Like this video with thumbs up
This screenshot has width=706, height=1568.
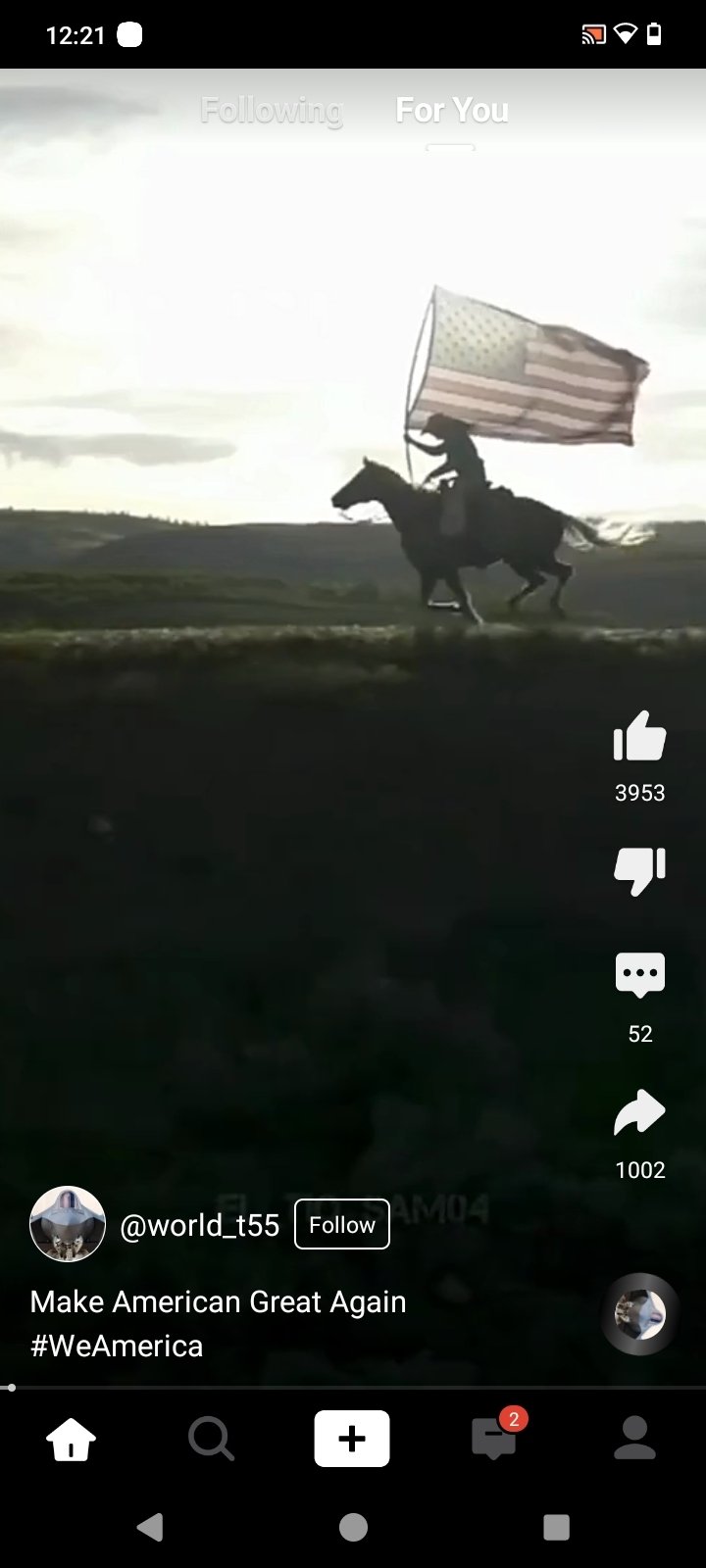(639, 736)
